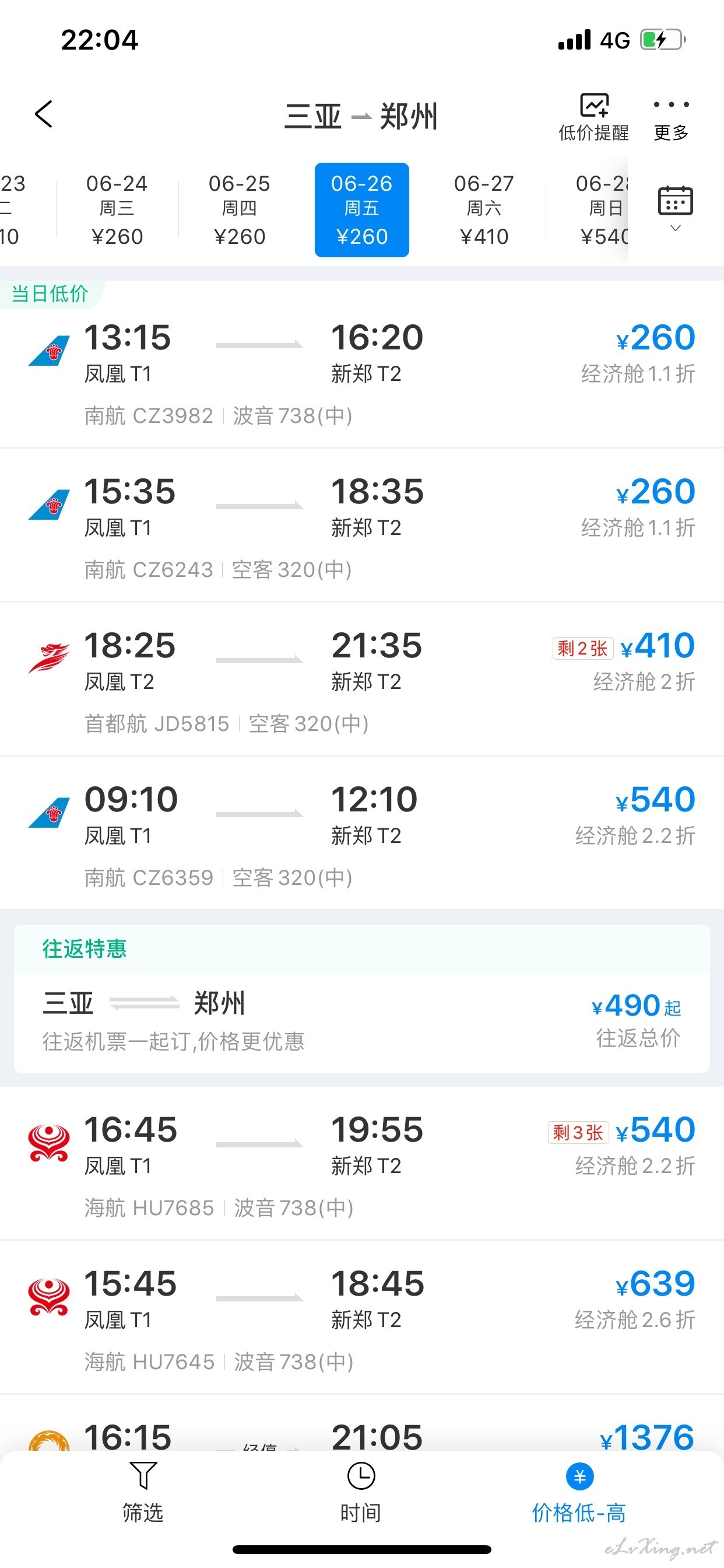Select the 16:45 海航 HU7685 flight
The image size is (724, 1568).
[362, 1163]
